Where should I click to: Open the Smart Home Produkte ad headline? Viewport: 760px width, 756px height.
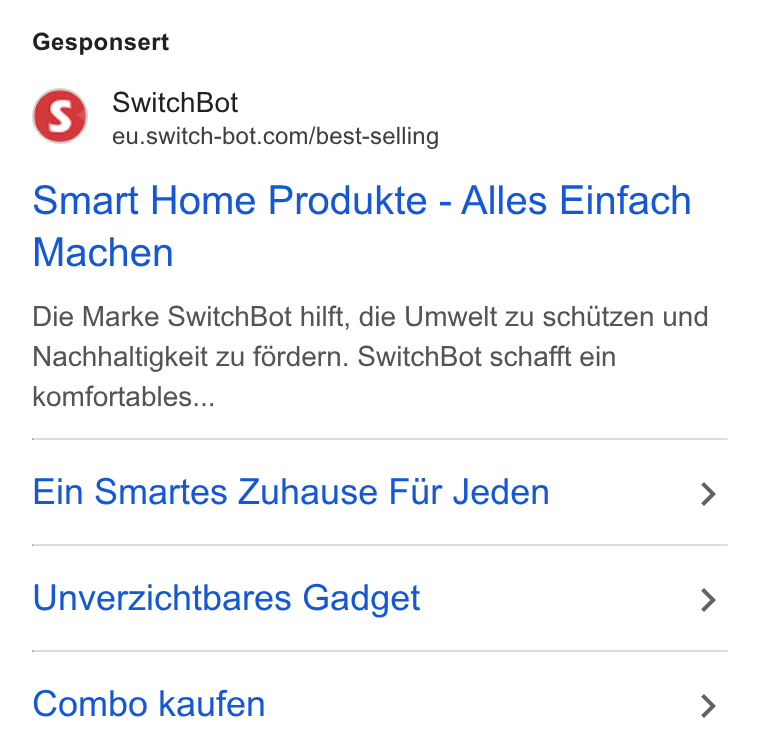tap(362, 226)
